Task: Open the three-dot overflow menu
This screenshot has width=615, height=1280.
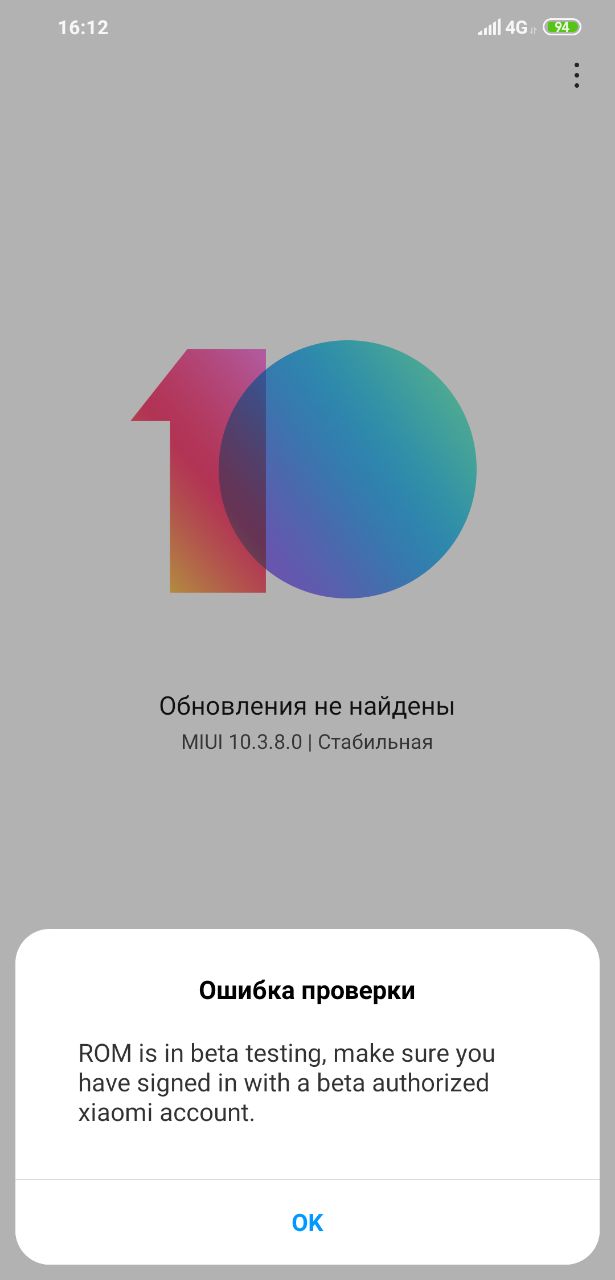Action: point(576,76)
